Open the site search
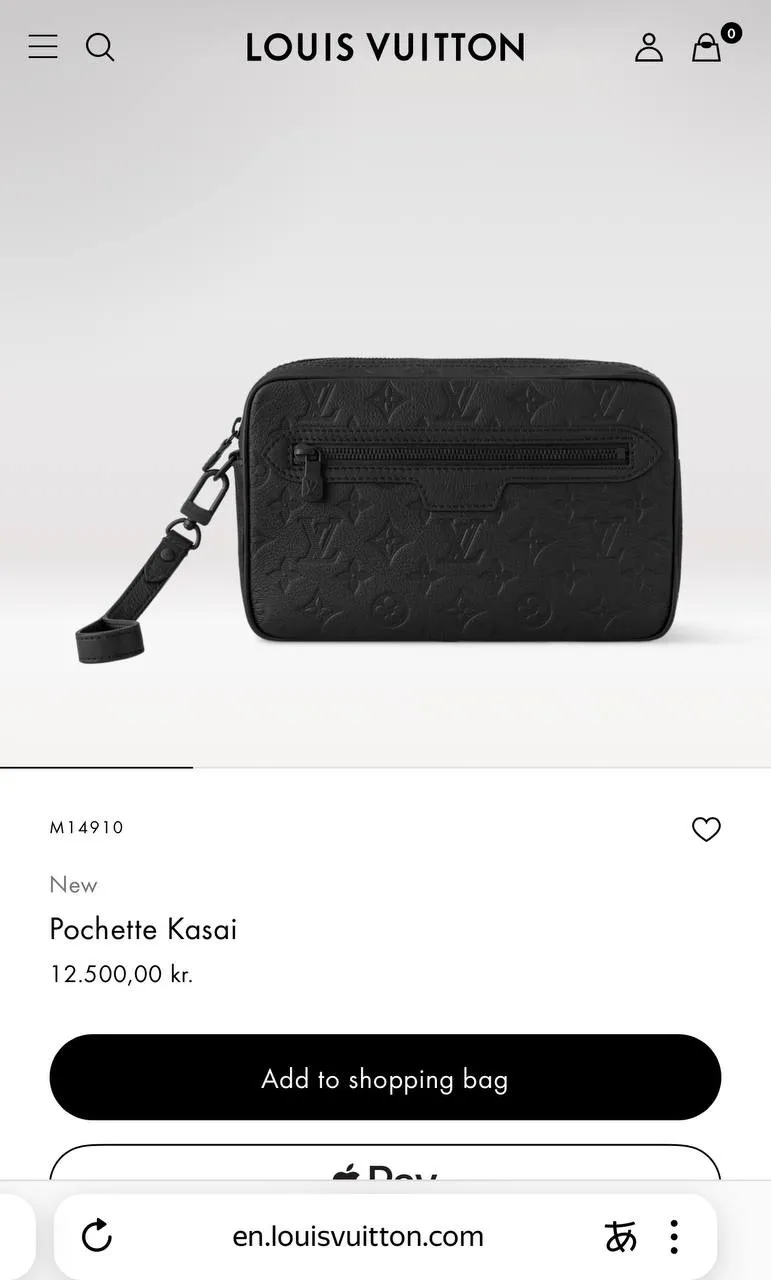The image size is (771, 1280). 100,47
